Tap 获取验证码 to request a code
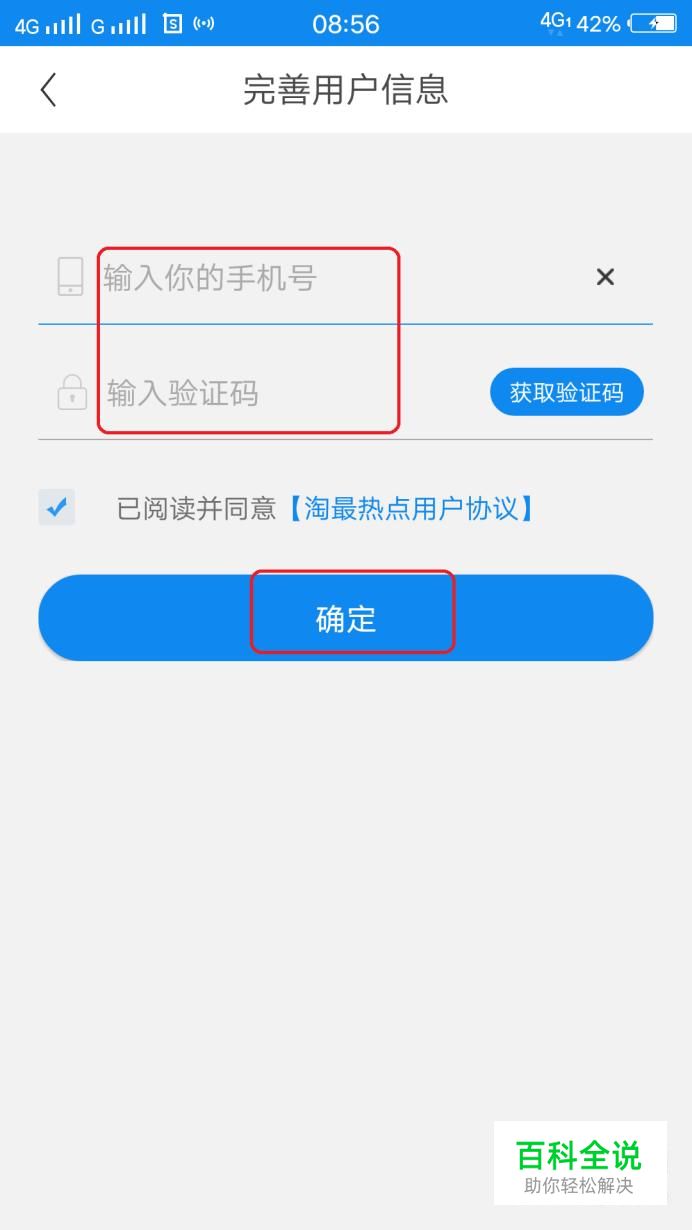Image resolution: width=692 pixels, height=1230 pixels. tap(566, 393)
